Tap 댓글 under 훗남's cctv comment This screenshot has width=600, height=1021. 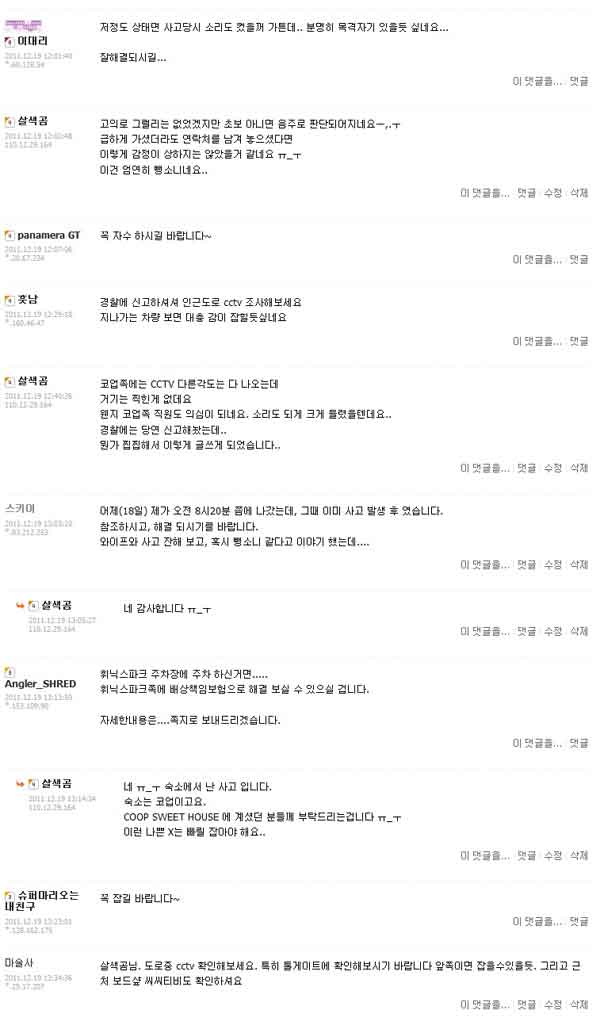(579, 341)
